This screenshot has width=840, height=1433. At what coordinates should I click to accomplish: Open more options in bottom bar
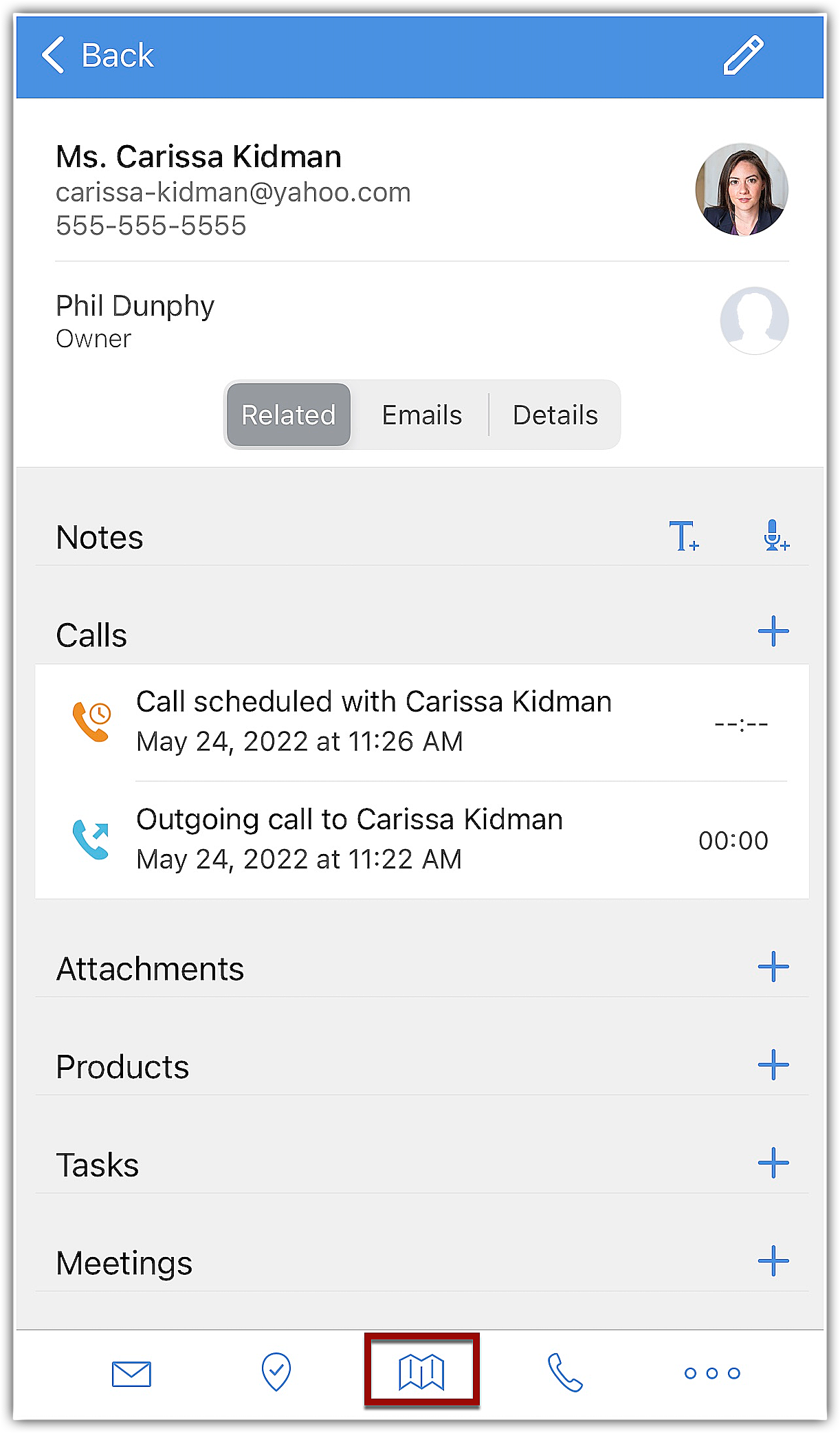click(712, 1373)
